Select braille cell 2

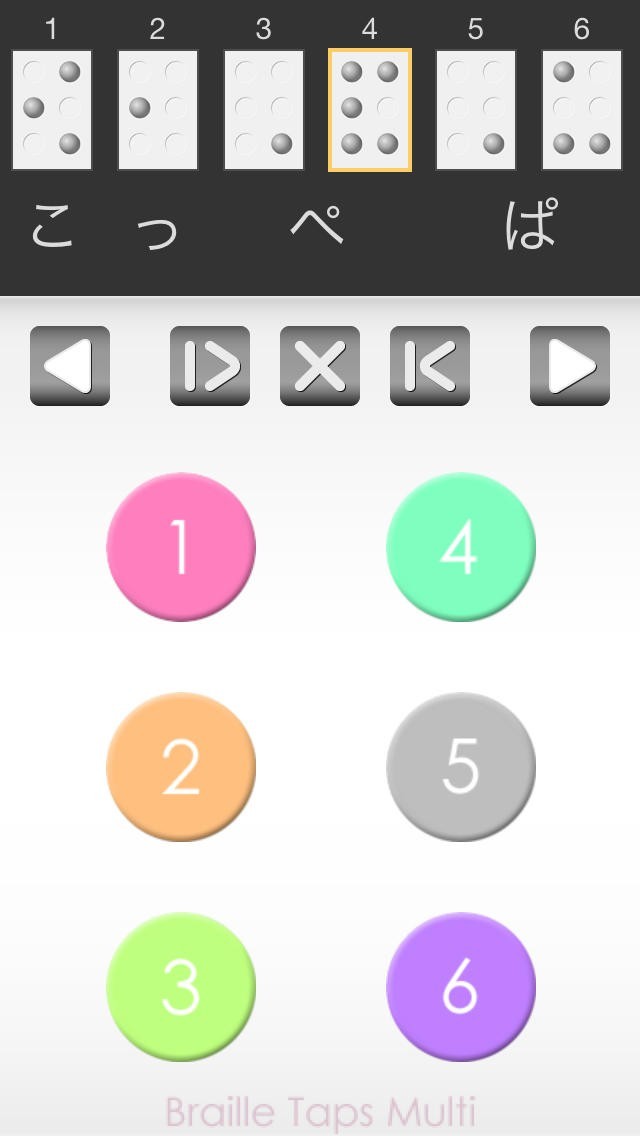158,110
